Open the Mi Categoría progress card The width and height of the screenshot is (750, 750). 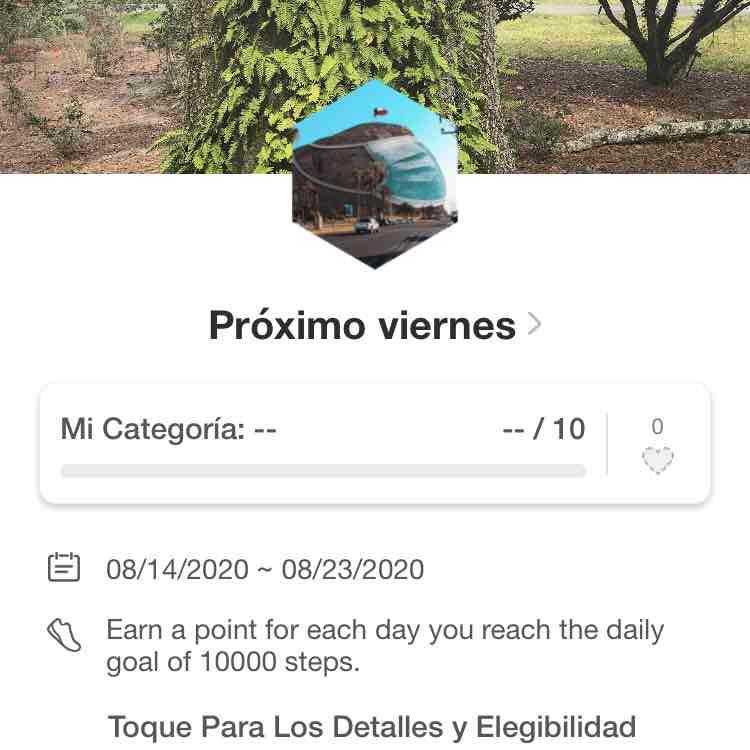pyautogui.click(x=323, y=443)
